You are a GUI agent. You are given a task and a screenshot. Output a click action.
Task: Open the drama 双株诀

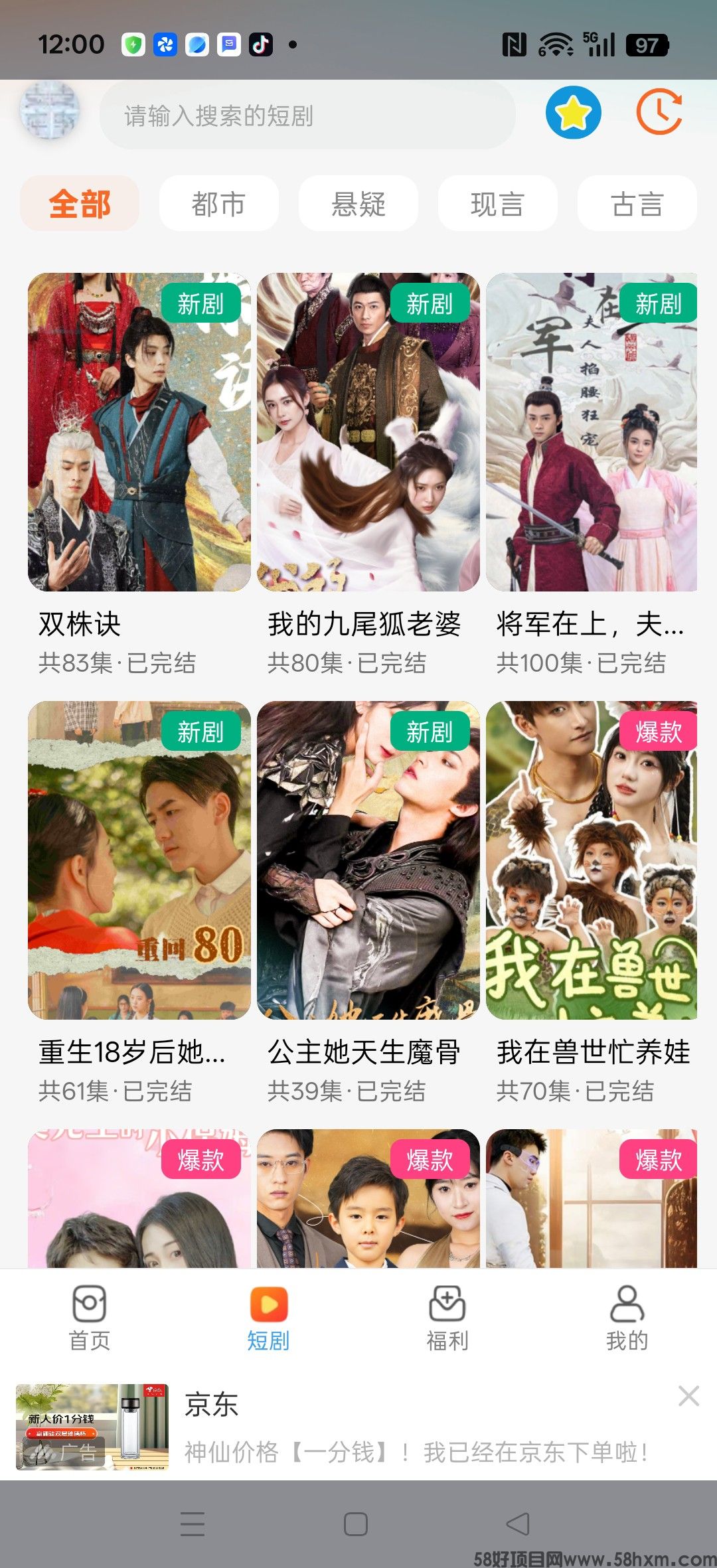[x=139, y=433]
